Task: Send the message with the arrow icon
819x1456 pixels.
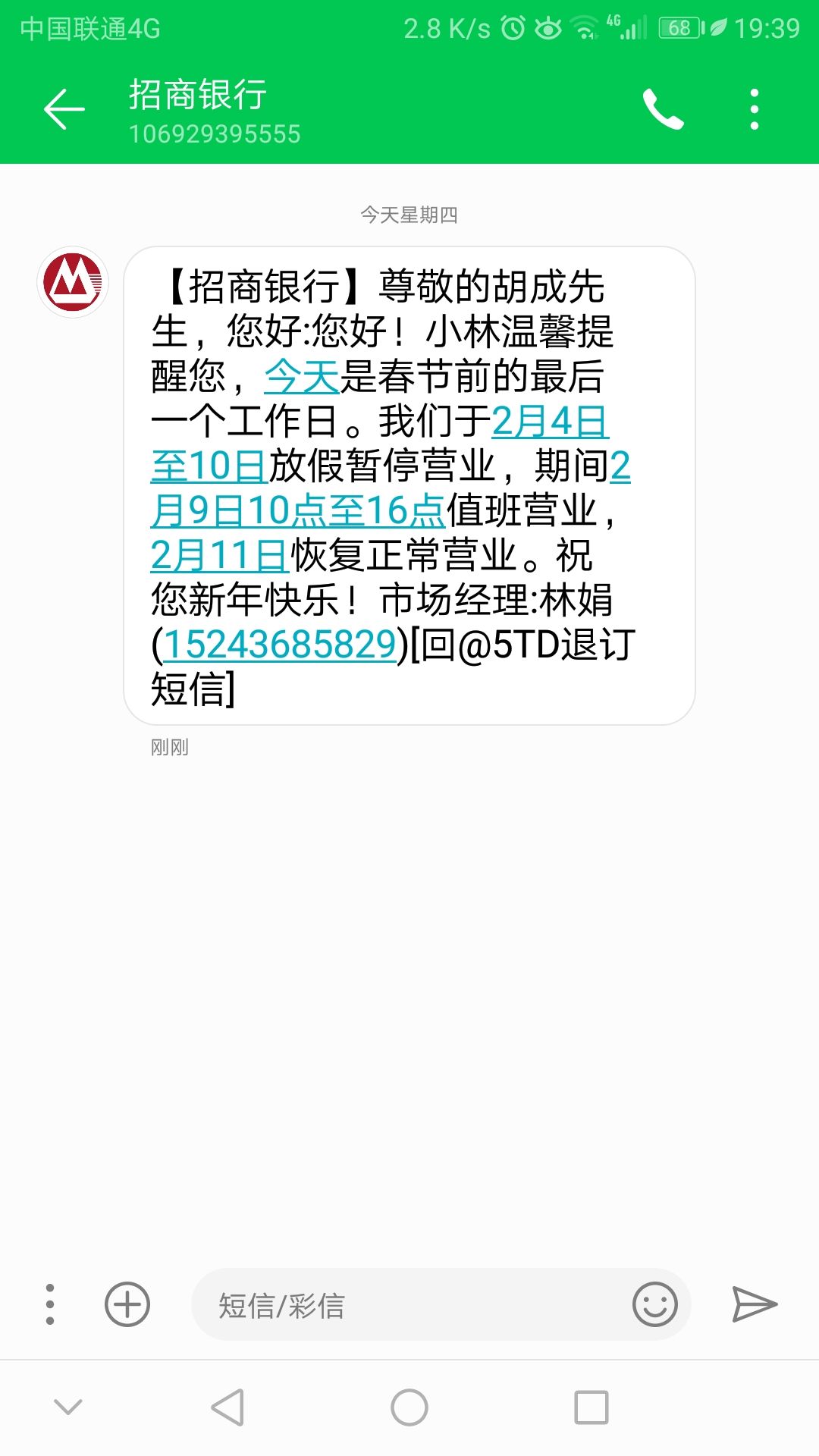Action: (x=755, y=1304)
